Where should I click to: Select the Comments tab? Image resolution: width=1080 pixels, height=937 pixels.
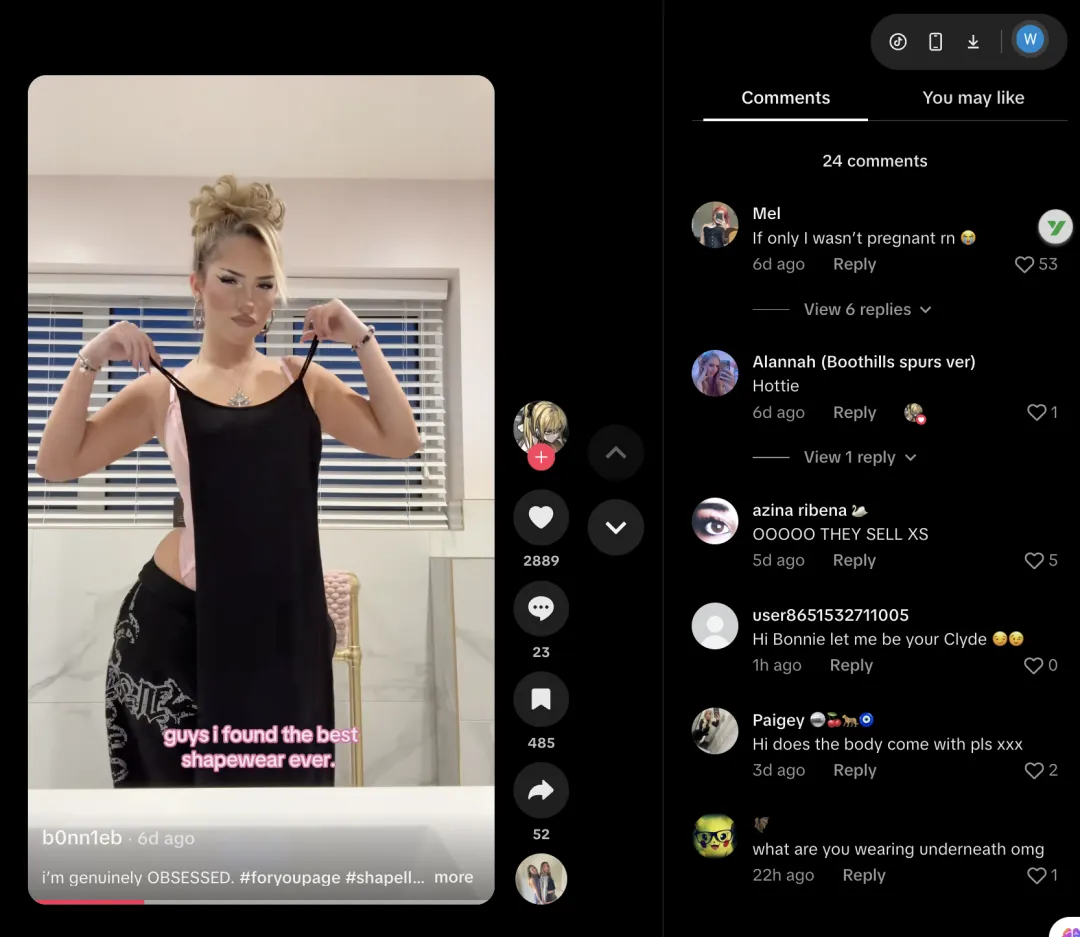[785, 98]
